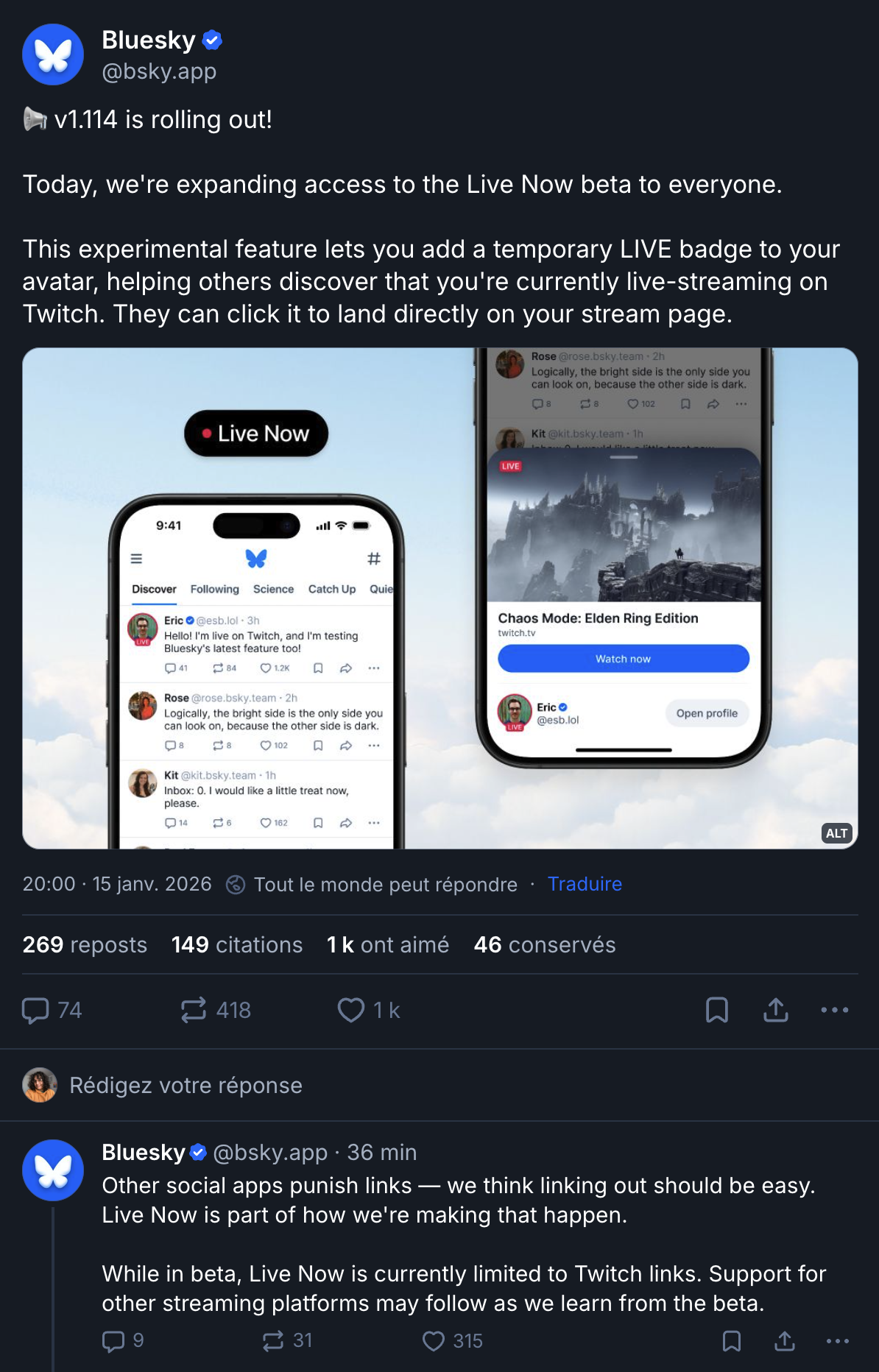Comment on the reply posted 36 min ago
The image size is (879, 1372).
[x=113, y=1341]
